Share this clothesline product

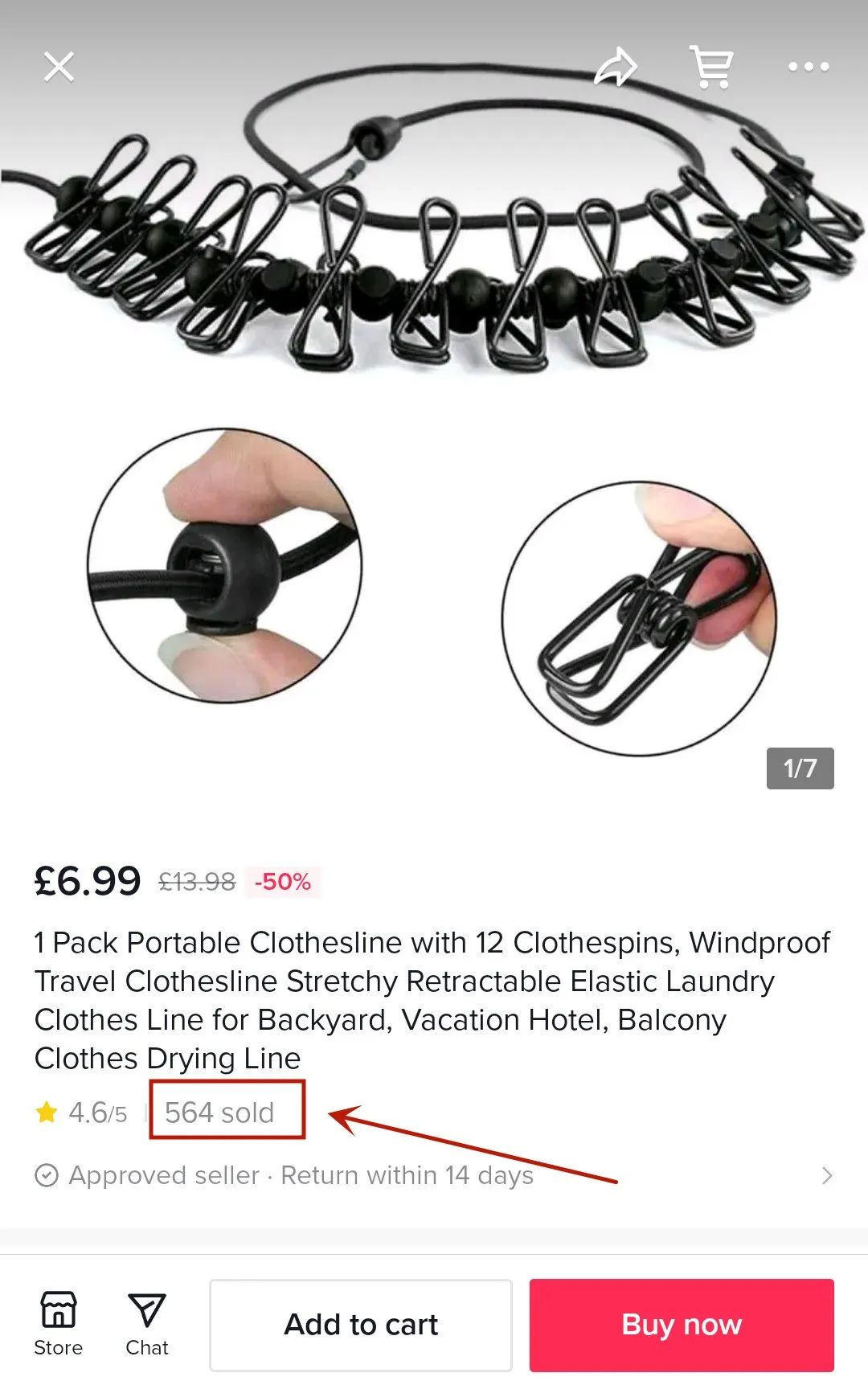(x=615, y=67)
